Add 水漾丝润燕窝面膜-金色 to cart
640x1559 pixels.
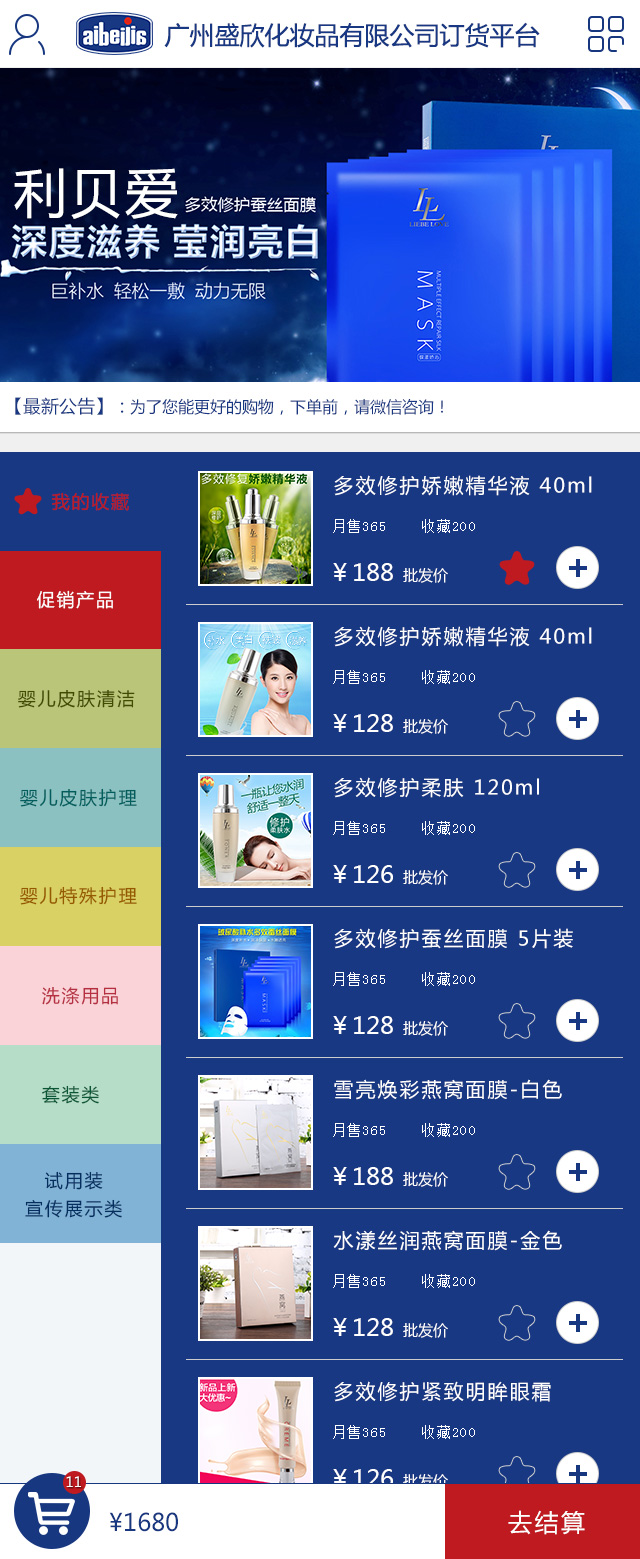pyautogui.click(x=577, y=1323)
